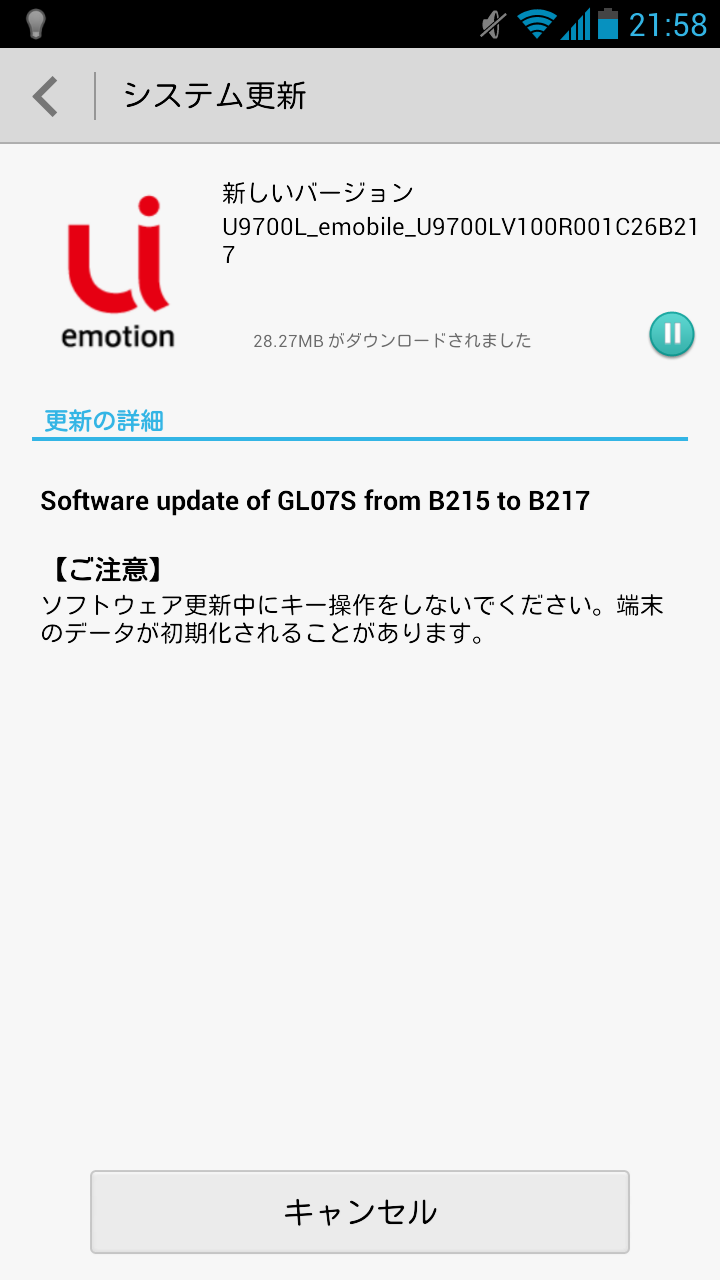Viewport: 720px width, 1280px height.
Task: Go back from the システム更新 screen
Action: click(x=46, y=97)
